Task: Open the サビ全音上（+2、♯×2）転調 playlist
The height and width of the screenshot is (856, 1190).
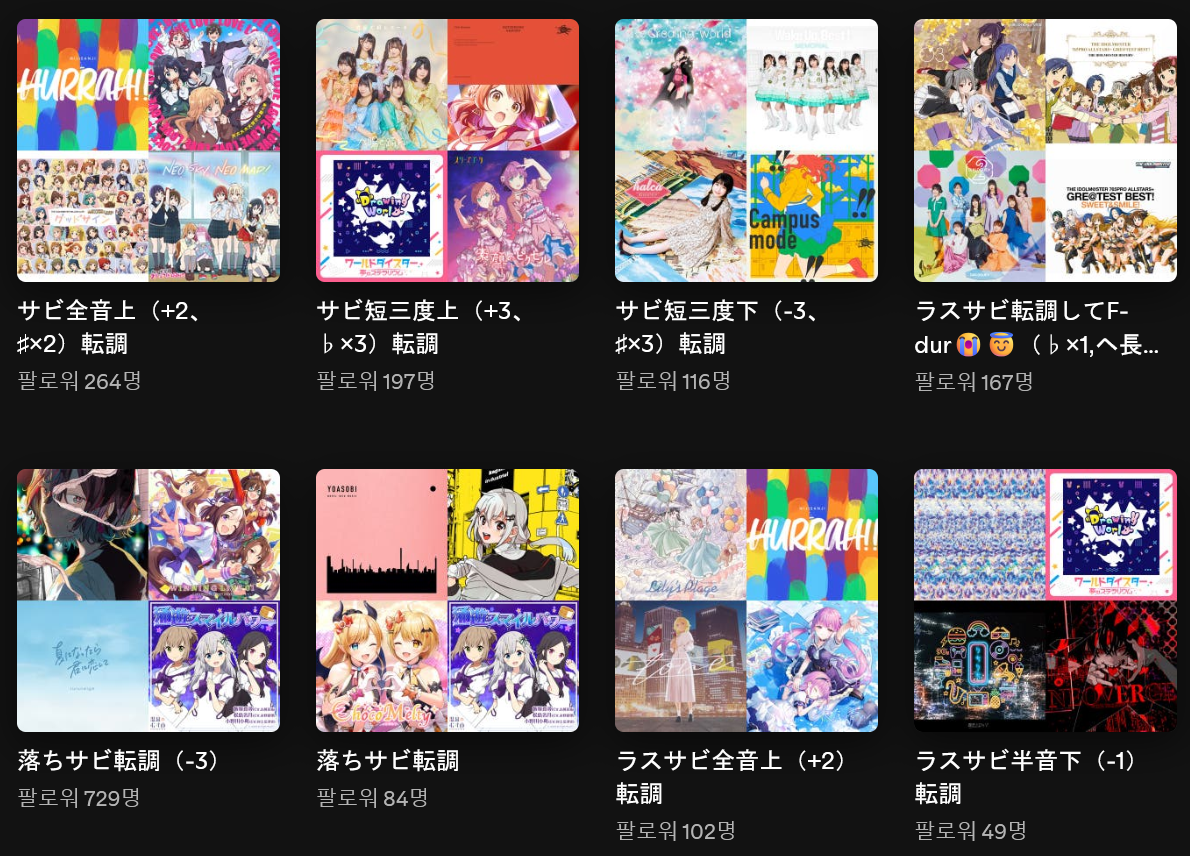Action: click(x=148, y=150)
